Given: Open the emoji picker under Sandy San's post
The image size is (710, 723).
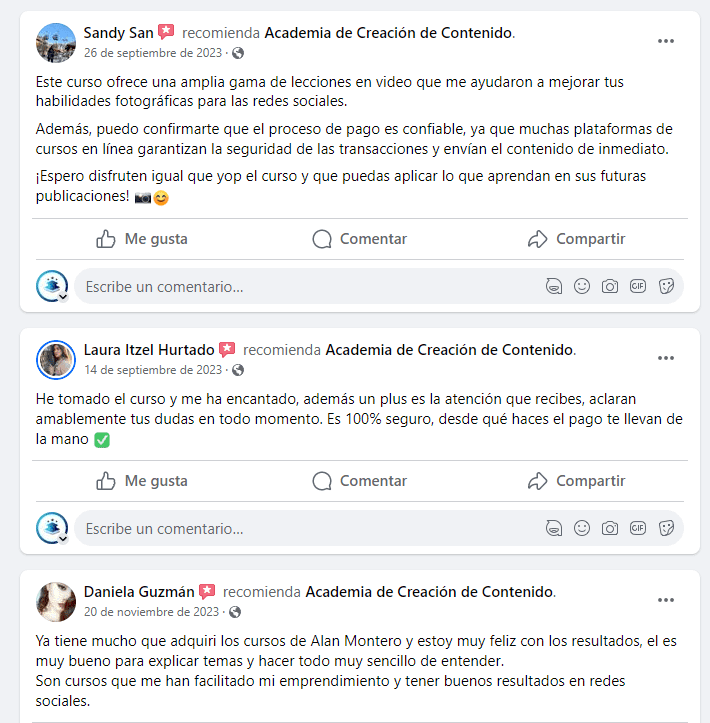Looking at the screenshot, I should tap(582, 287).
